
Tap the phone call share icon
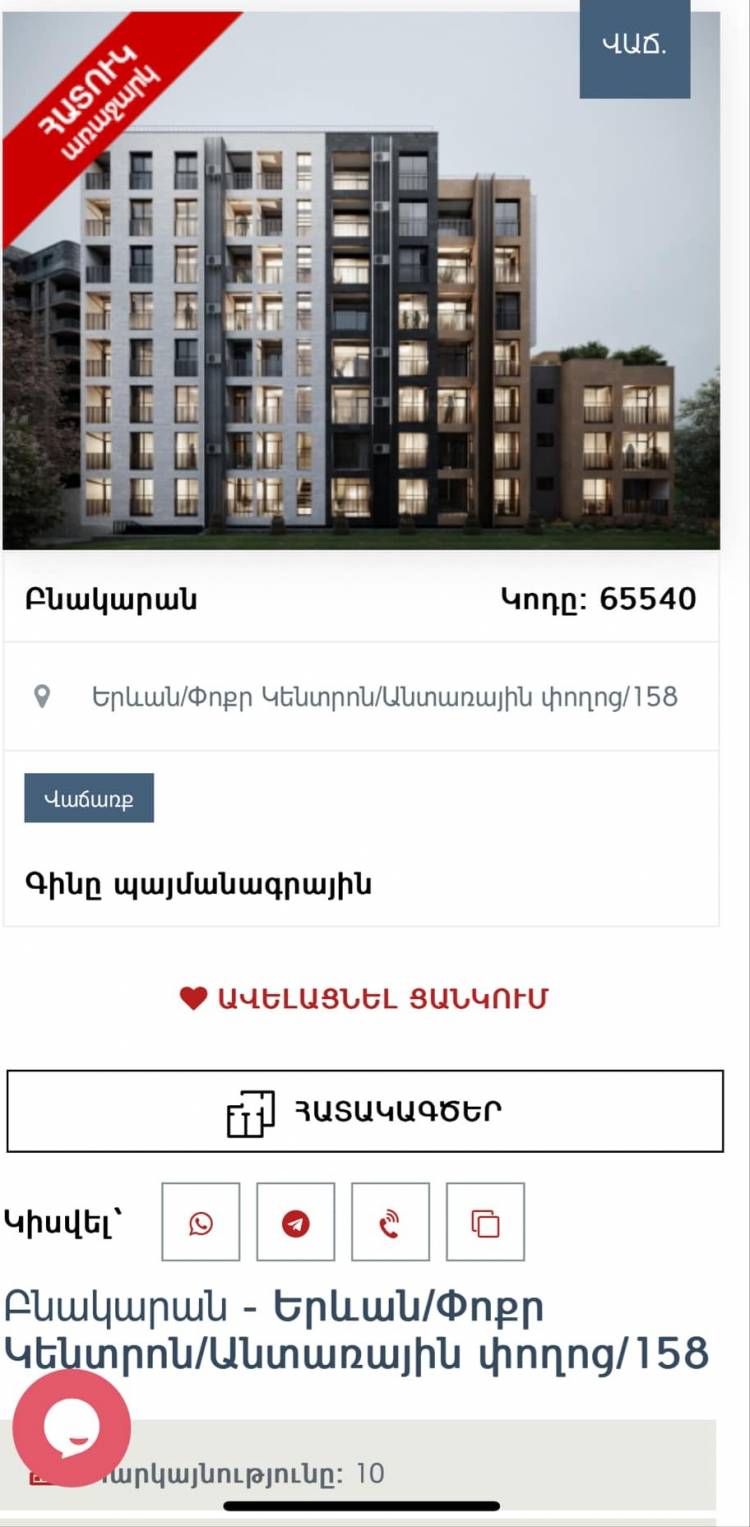tap(390, 1222)
